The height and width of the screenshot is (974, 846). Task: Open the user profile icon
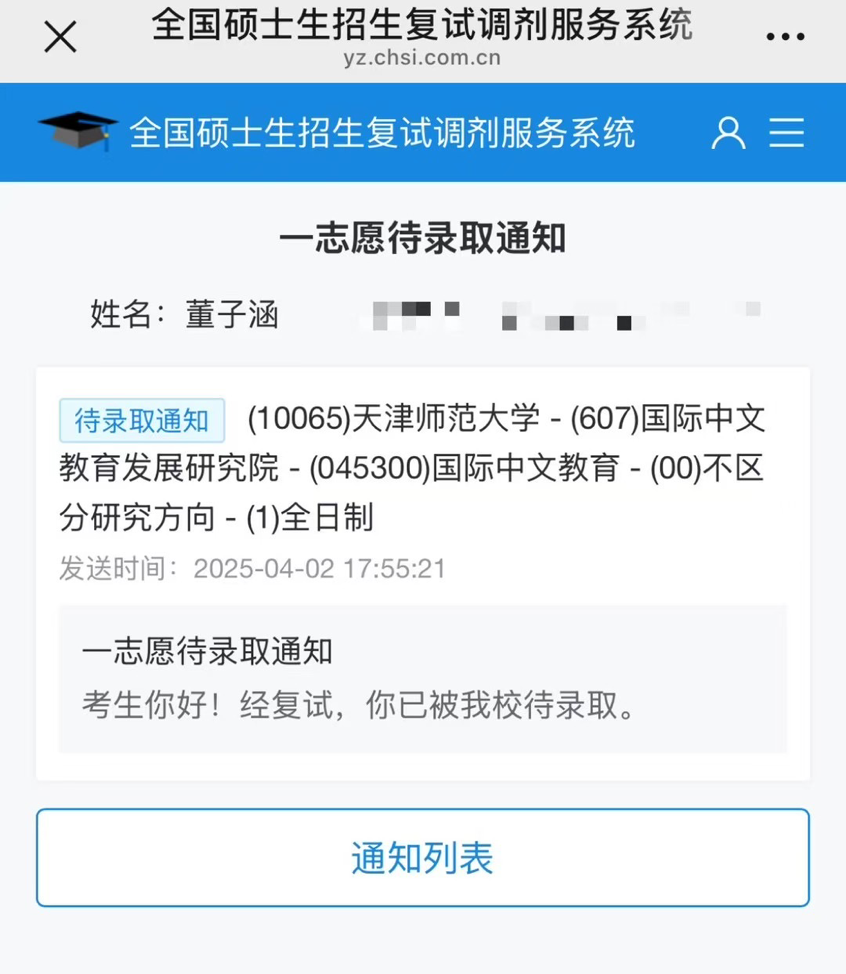pyautogui.click(x=728, y=132)
